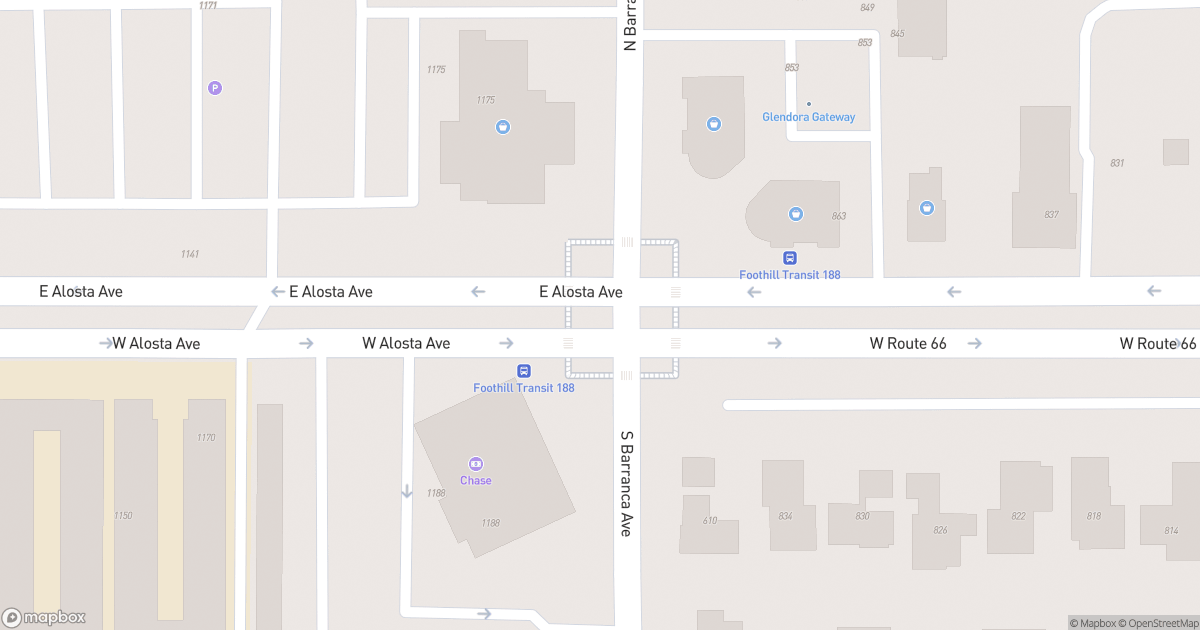Screen dimensions: 1200x630
Task: Open the OpenStreetMap attribution link
Action: [1158, 623]
